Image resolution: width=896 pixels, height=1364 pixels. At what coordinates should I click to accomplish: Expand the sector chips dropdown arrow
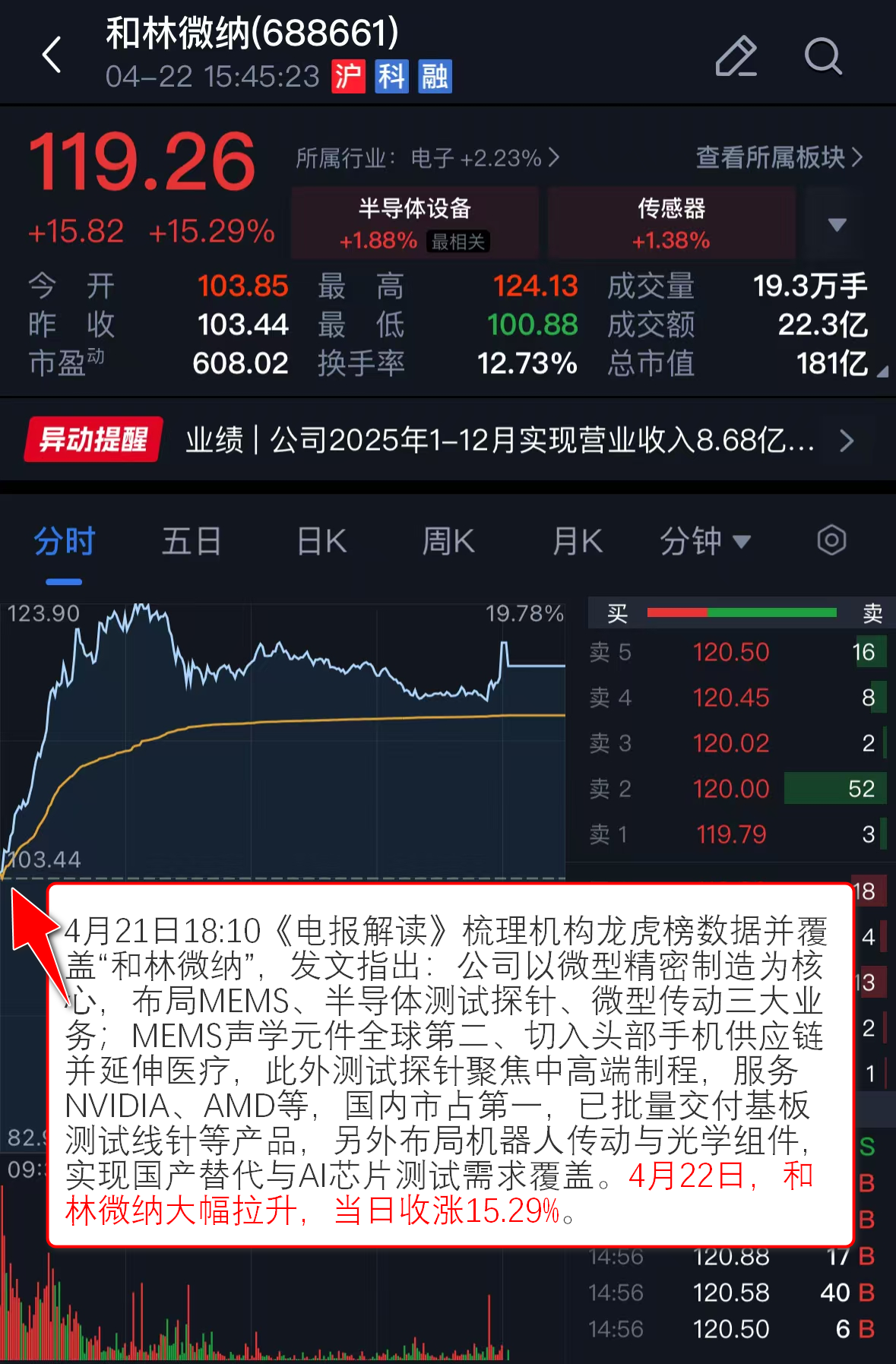click(x=837, y=224)
